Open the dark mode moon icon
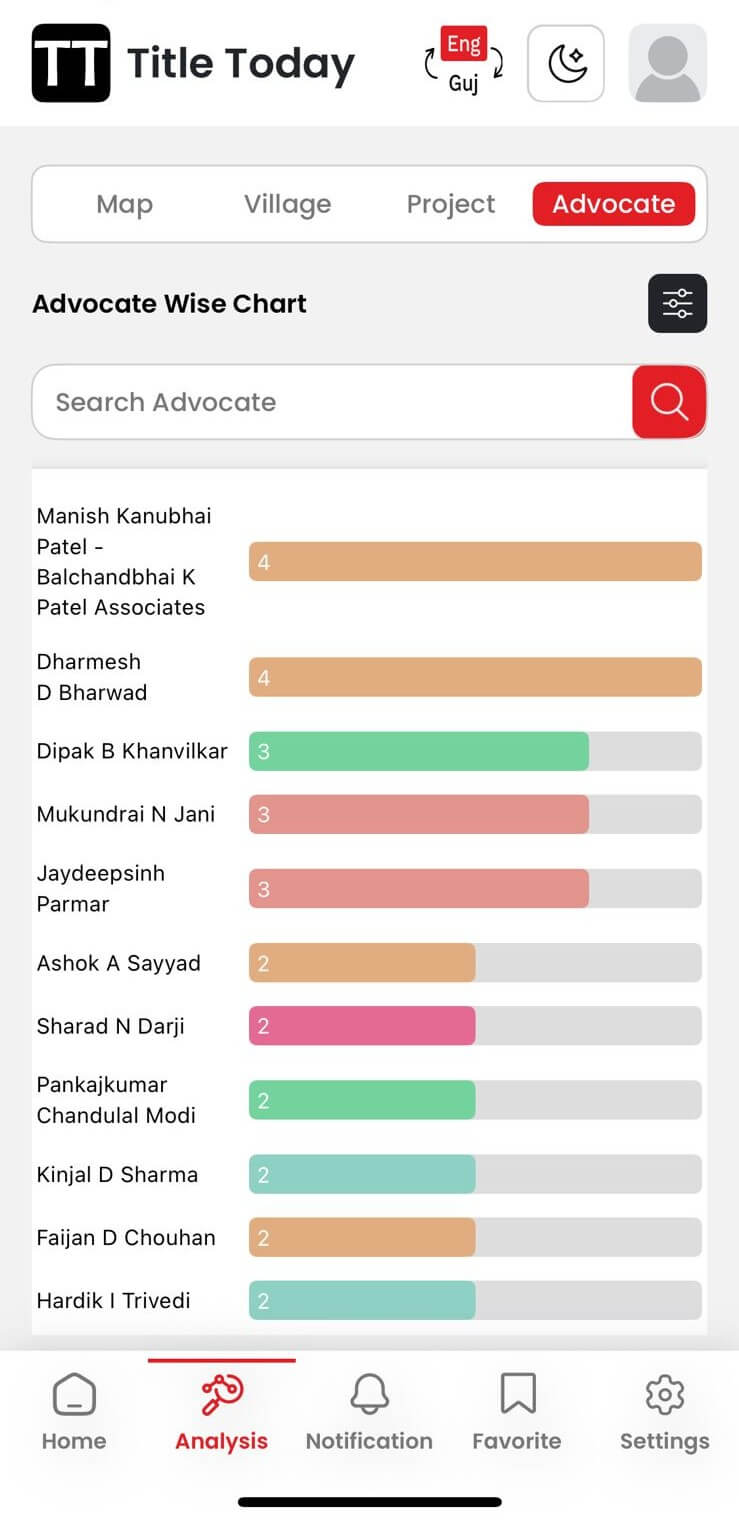739x1523 pixels. (x=566, y=62)
